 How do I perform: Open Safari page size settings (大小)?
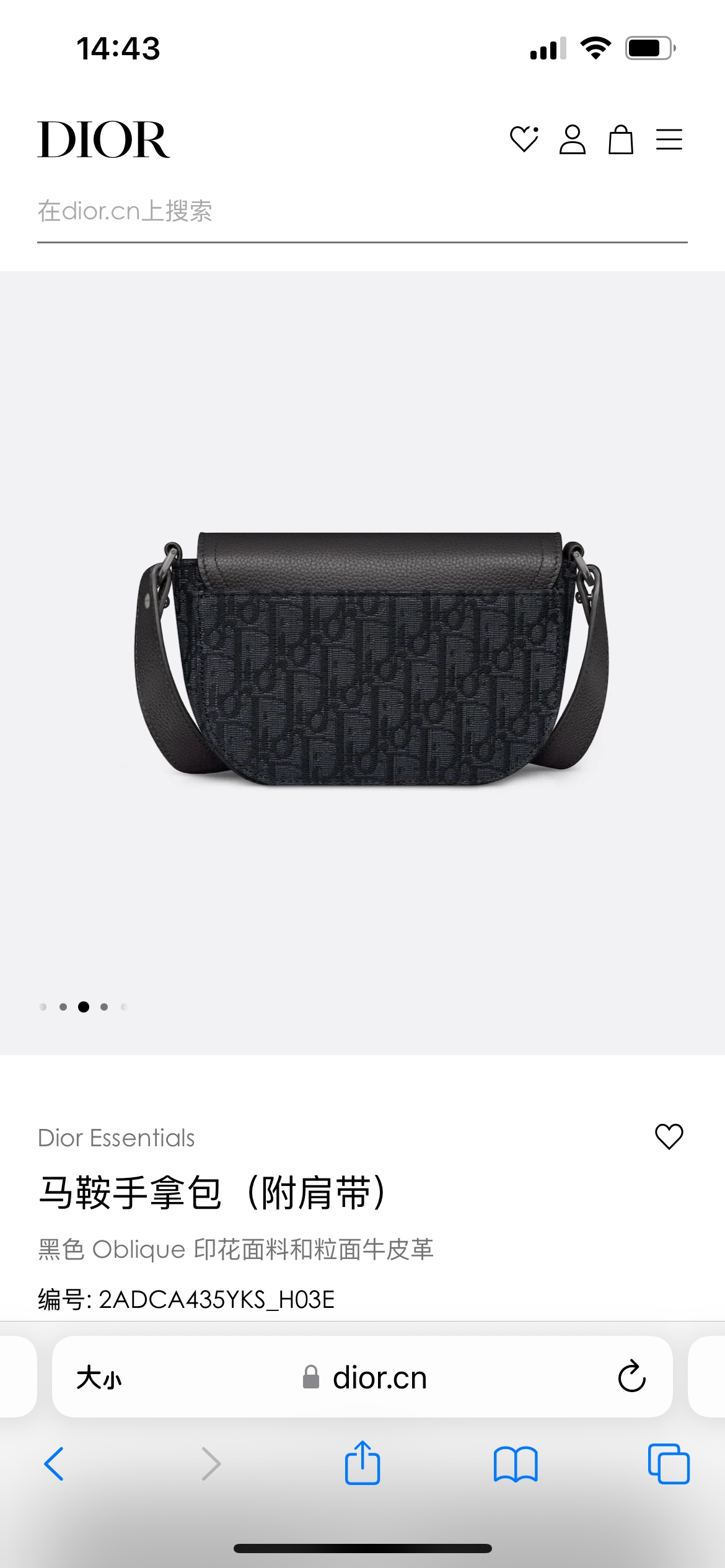click(x=99, y=1378)
